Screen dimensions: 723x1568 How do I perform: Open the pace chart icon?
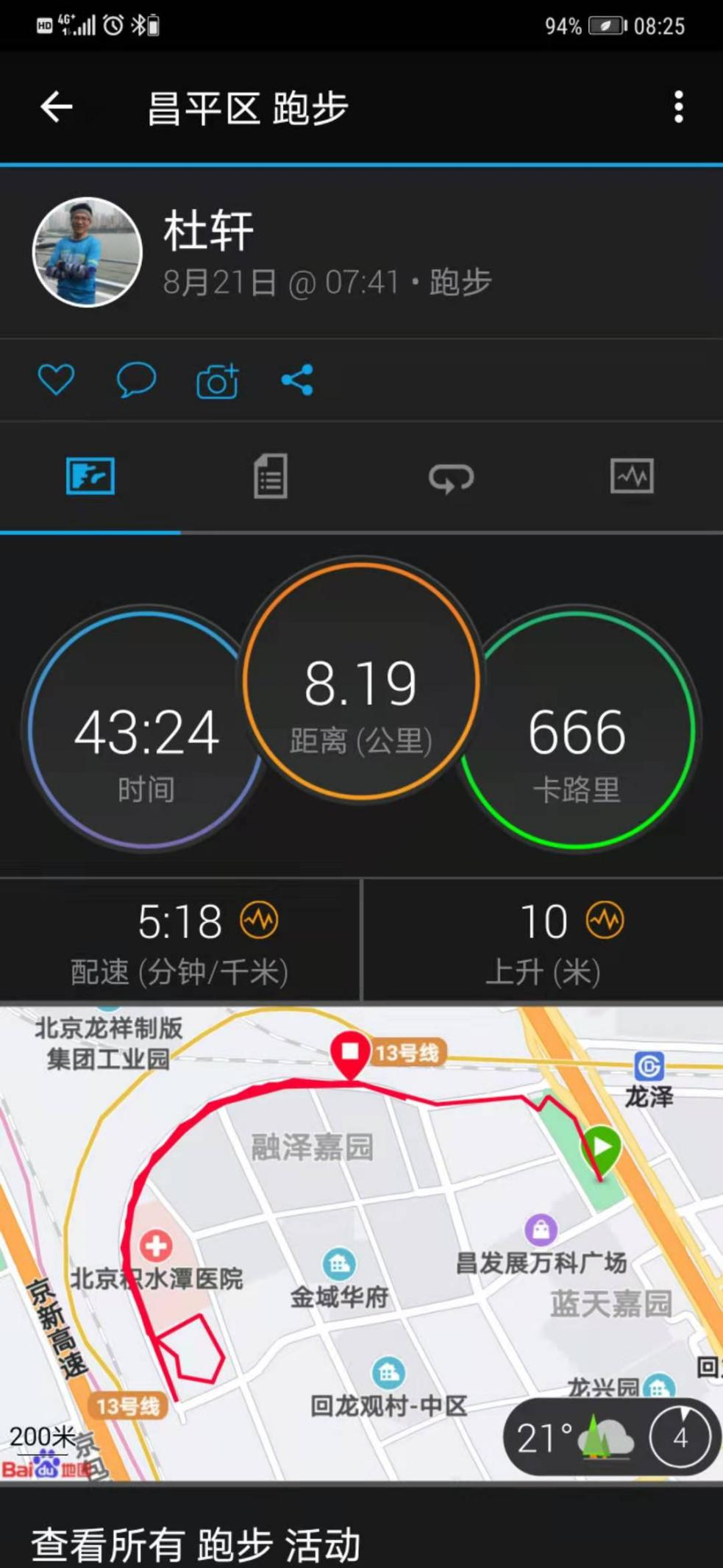[259, 920]
